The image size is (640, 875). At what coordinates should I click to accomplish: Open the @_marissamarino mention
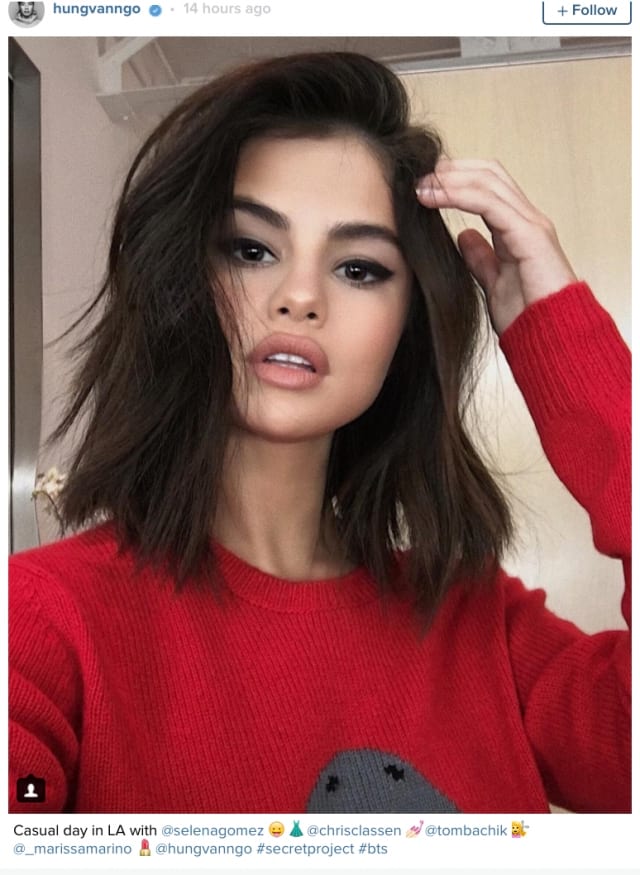pos(72,848)
